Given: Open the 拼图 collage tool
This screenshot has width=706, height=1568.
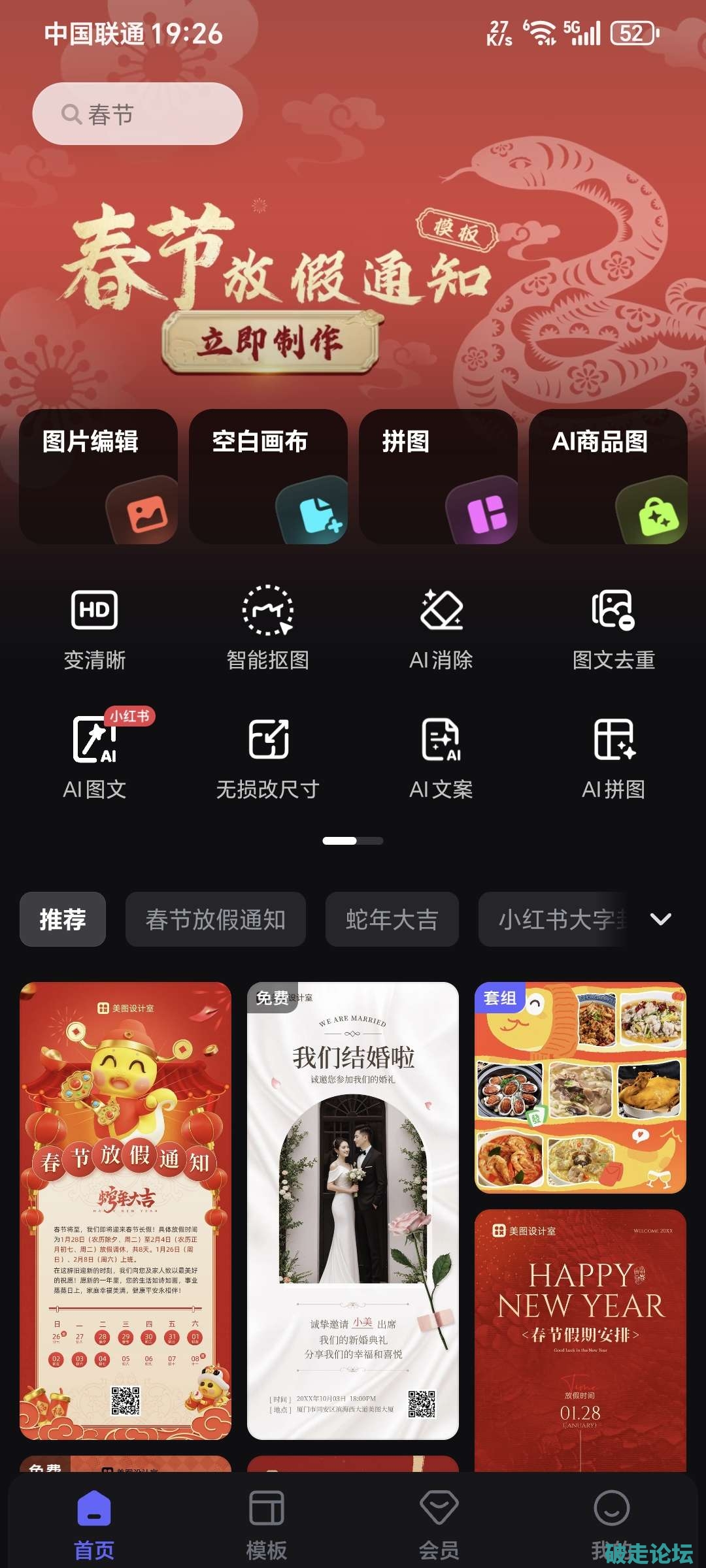Looking at the screenshot, I should (438, 476).
